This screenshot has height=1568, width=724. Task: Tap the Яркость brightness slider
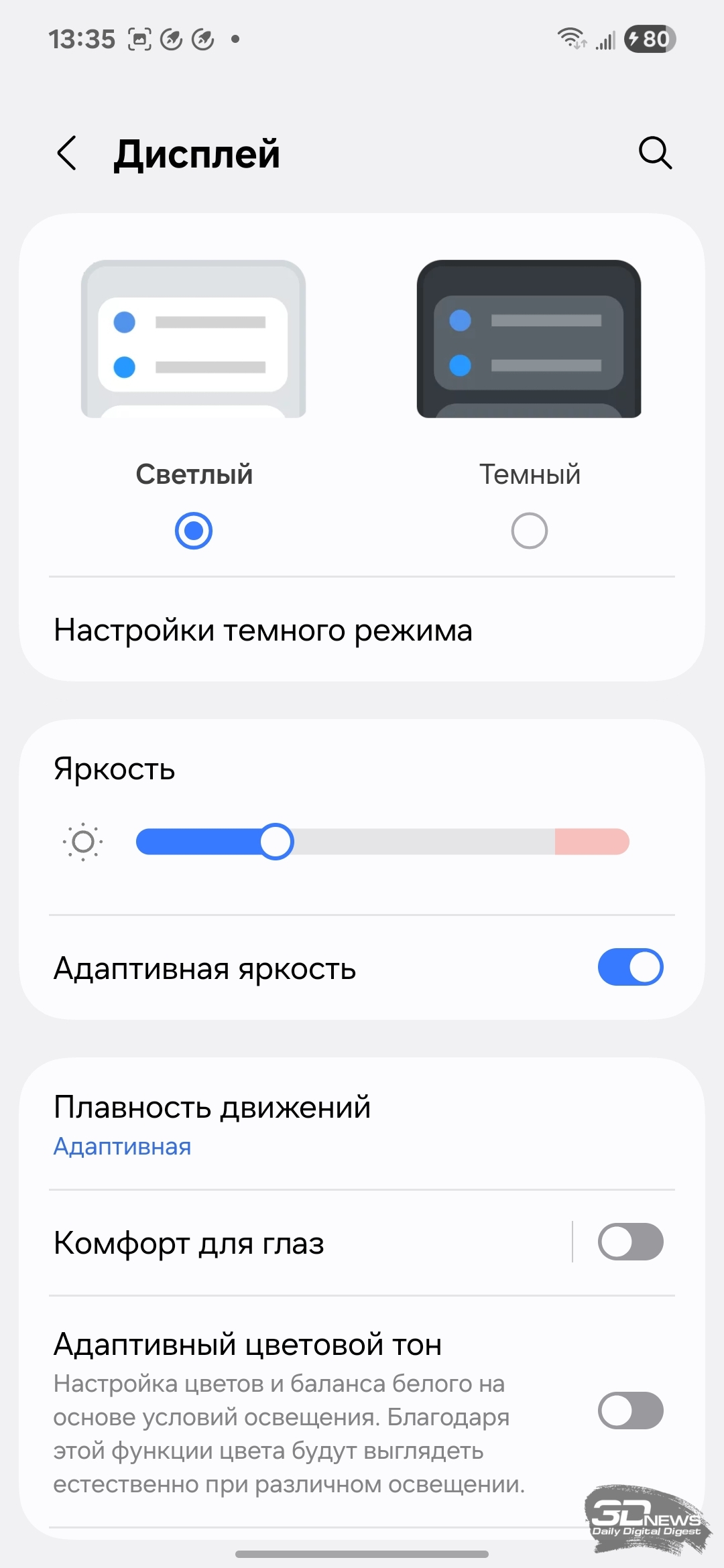point(382,842)
